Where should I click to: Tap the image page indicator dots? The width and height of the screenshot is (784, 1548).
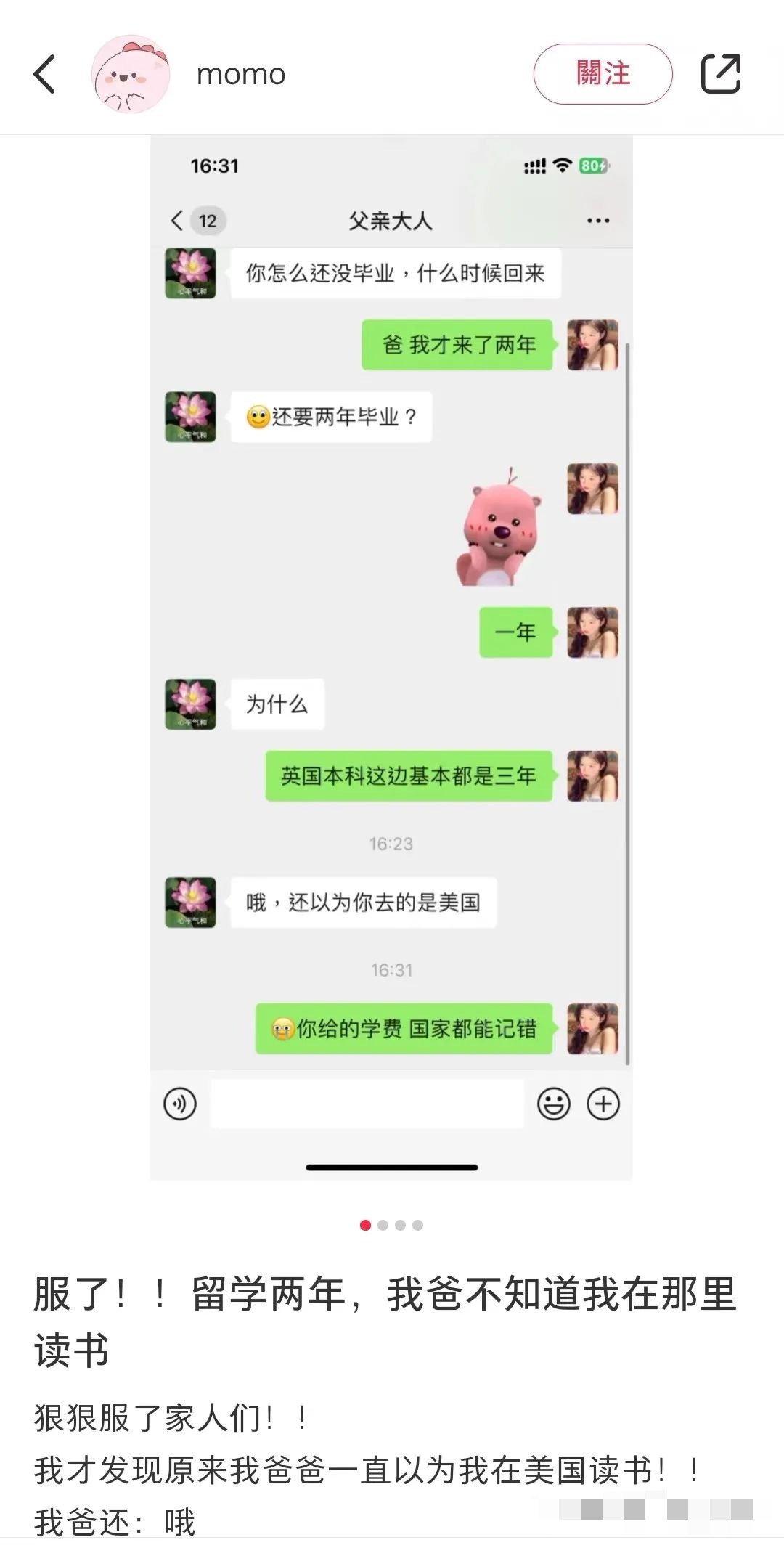tap(391, 1225)
